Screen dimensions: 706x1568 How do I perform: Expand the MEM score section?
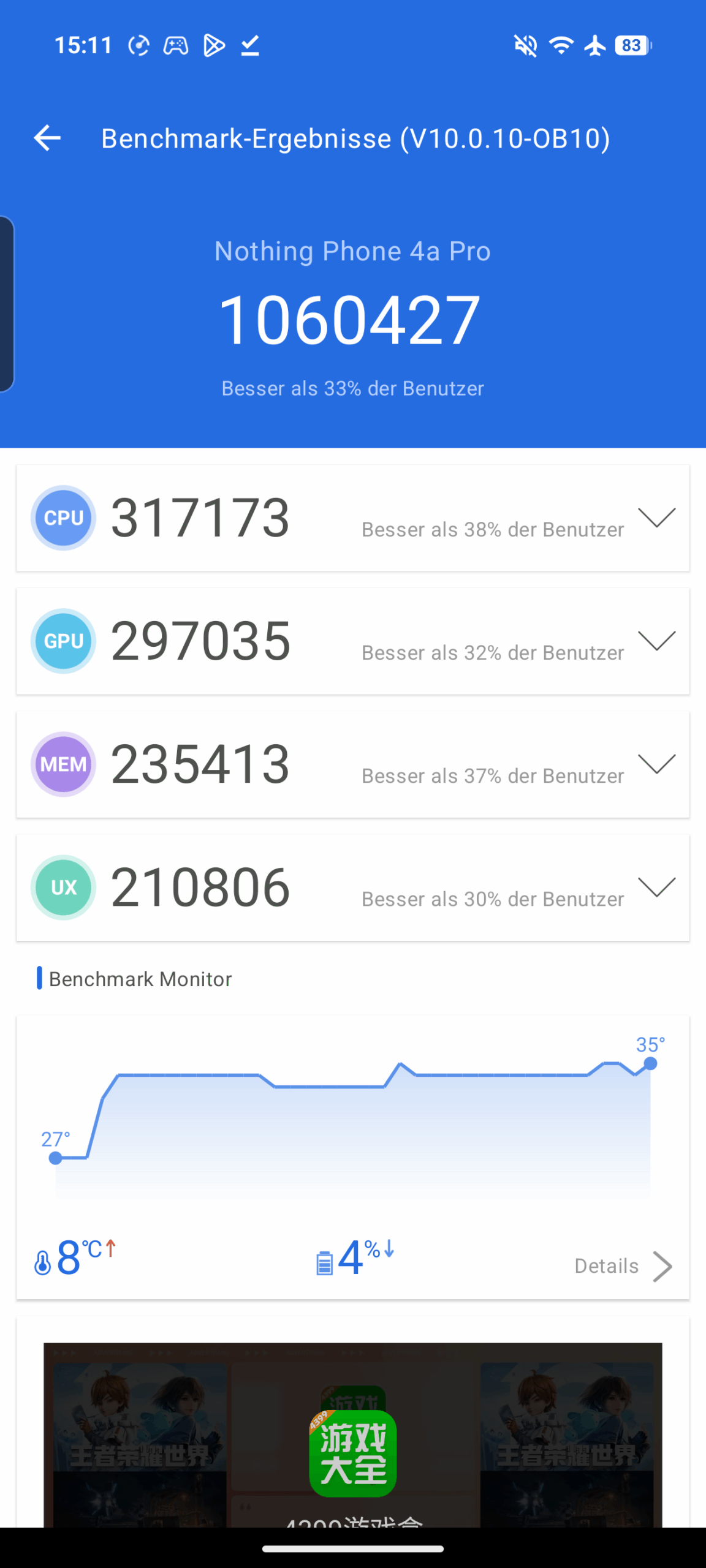656,764
